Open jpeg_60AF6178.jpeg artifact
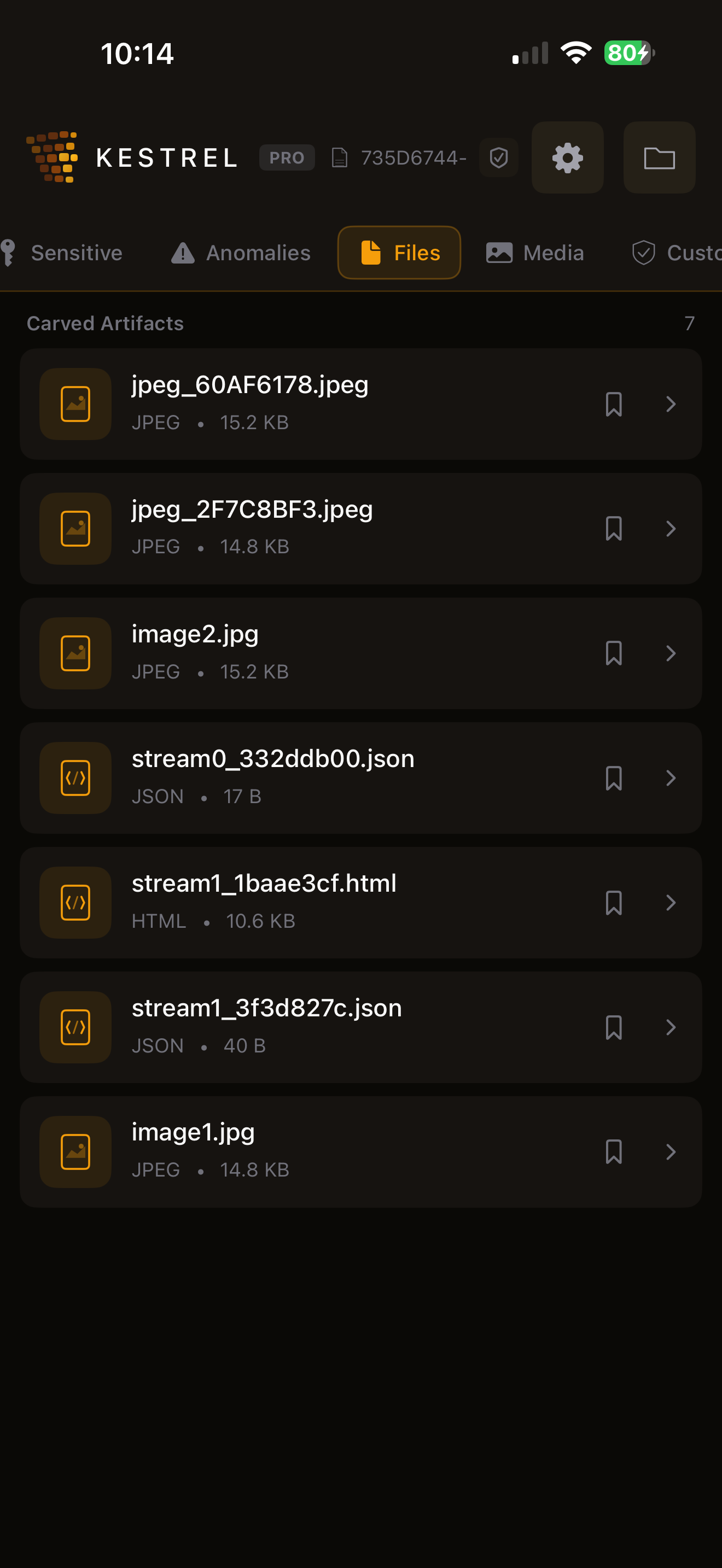This screenshot has height=1568, width=722. click(x=361, y=404)
